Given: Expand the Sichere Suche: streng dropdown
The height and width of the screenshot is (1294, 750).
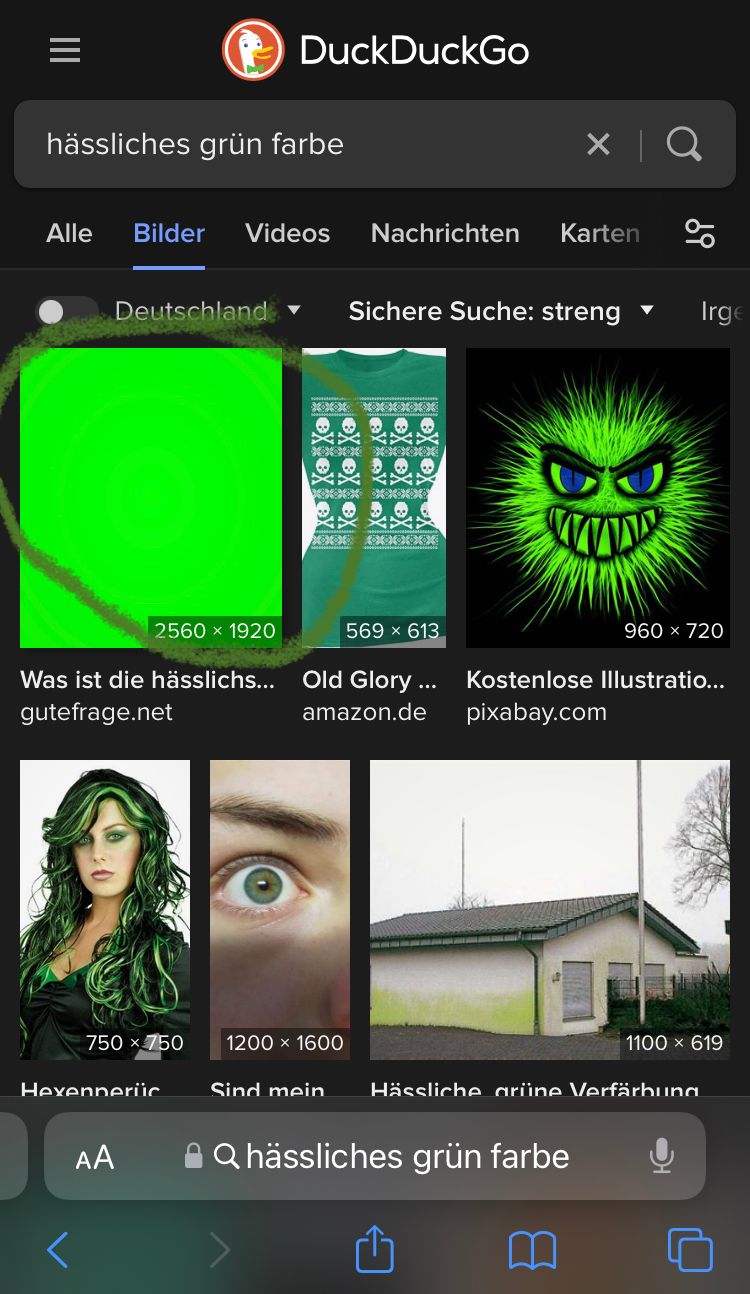Looking at the screenshot, I should (x=646, y=311).
